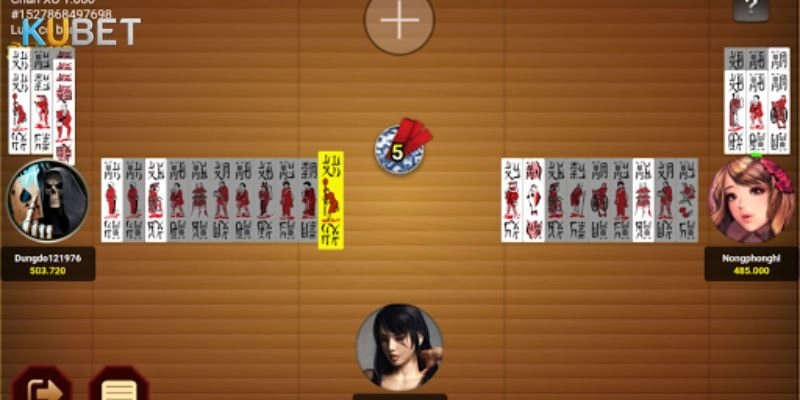800x400 pixels.
Task: Open the help question mark button
Action: pyautogui.click(x=751, y=9)
